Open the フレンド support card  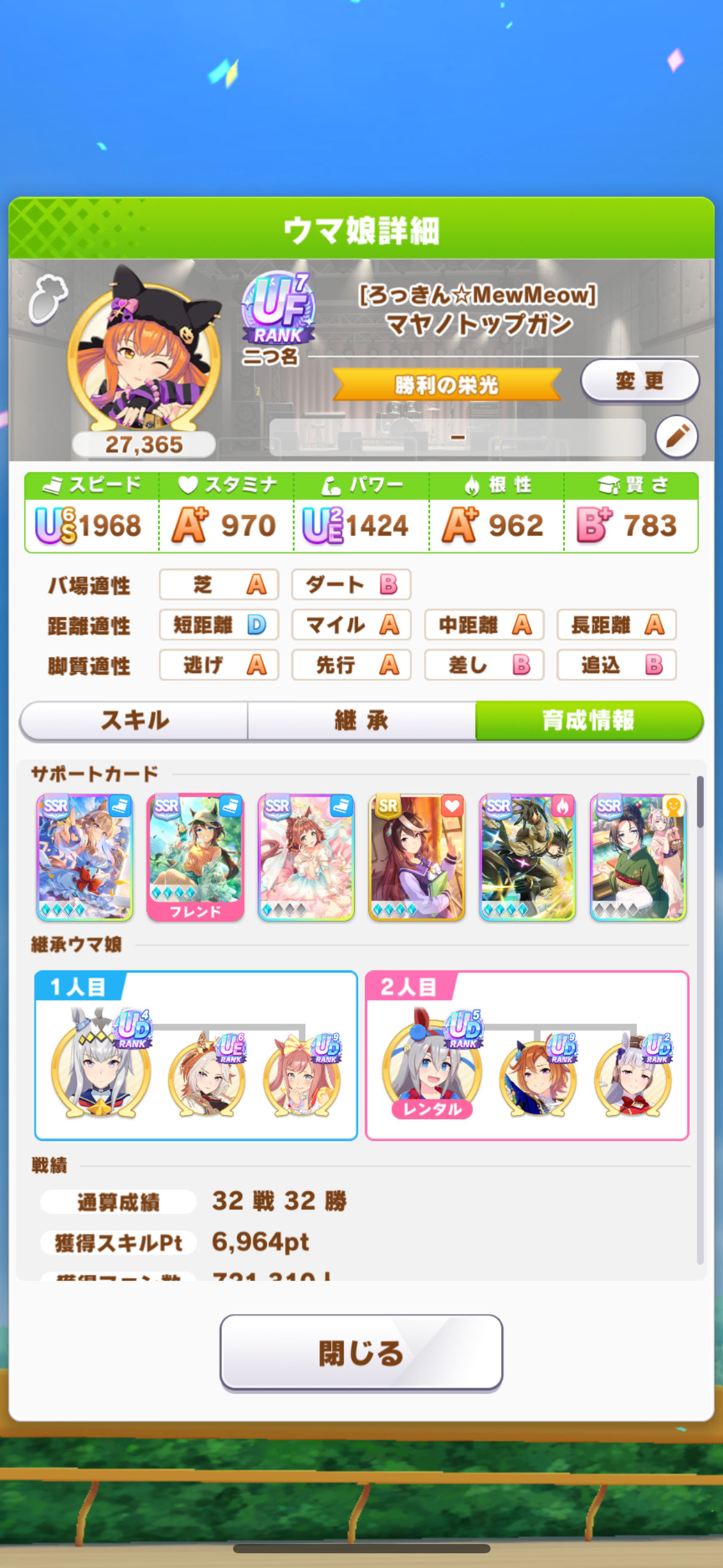[195, 857]
